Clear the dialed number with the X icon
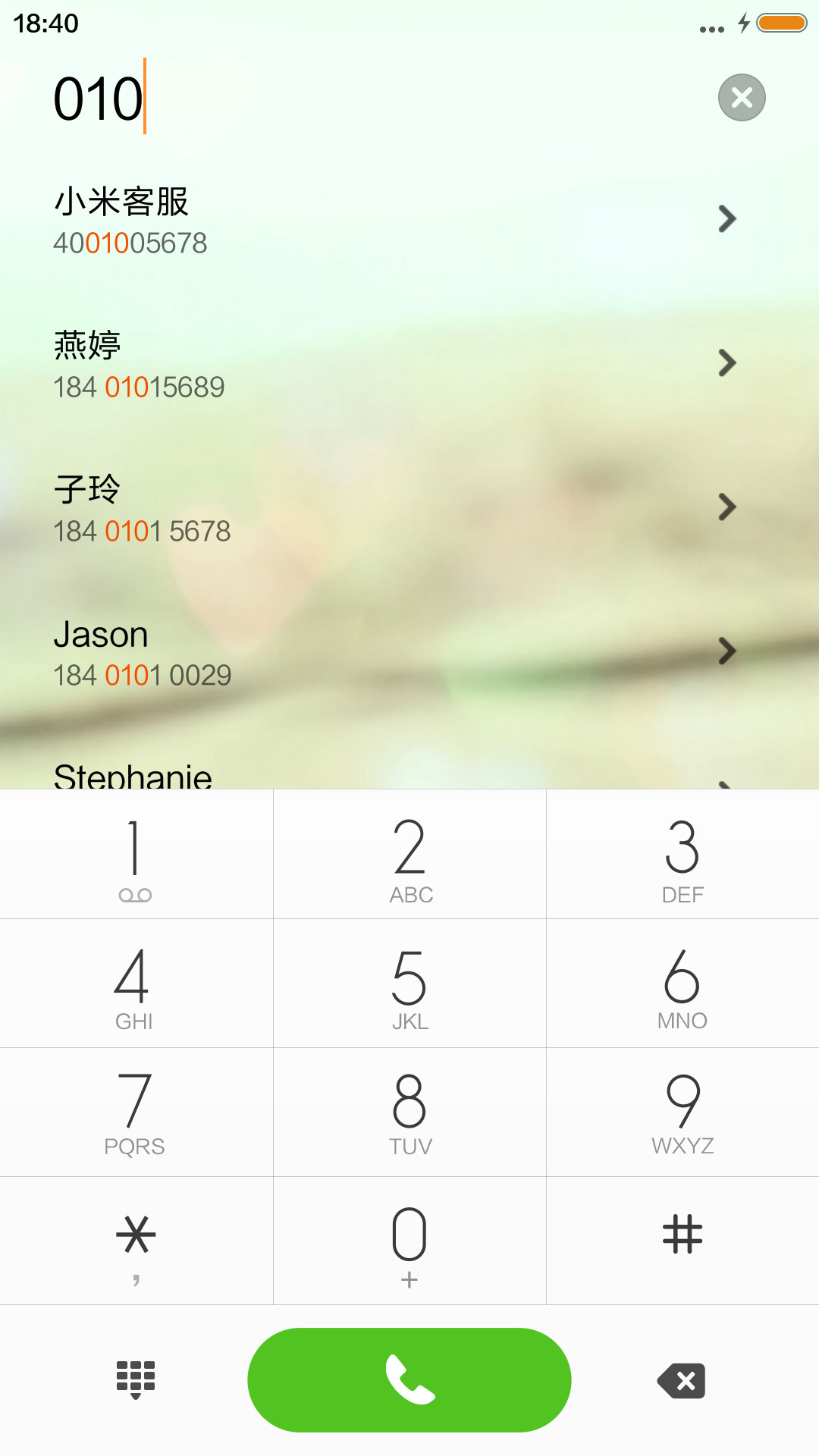819x1456 pixels. click(742, 98)
